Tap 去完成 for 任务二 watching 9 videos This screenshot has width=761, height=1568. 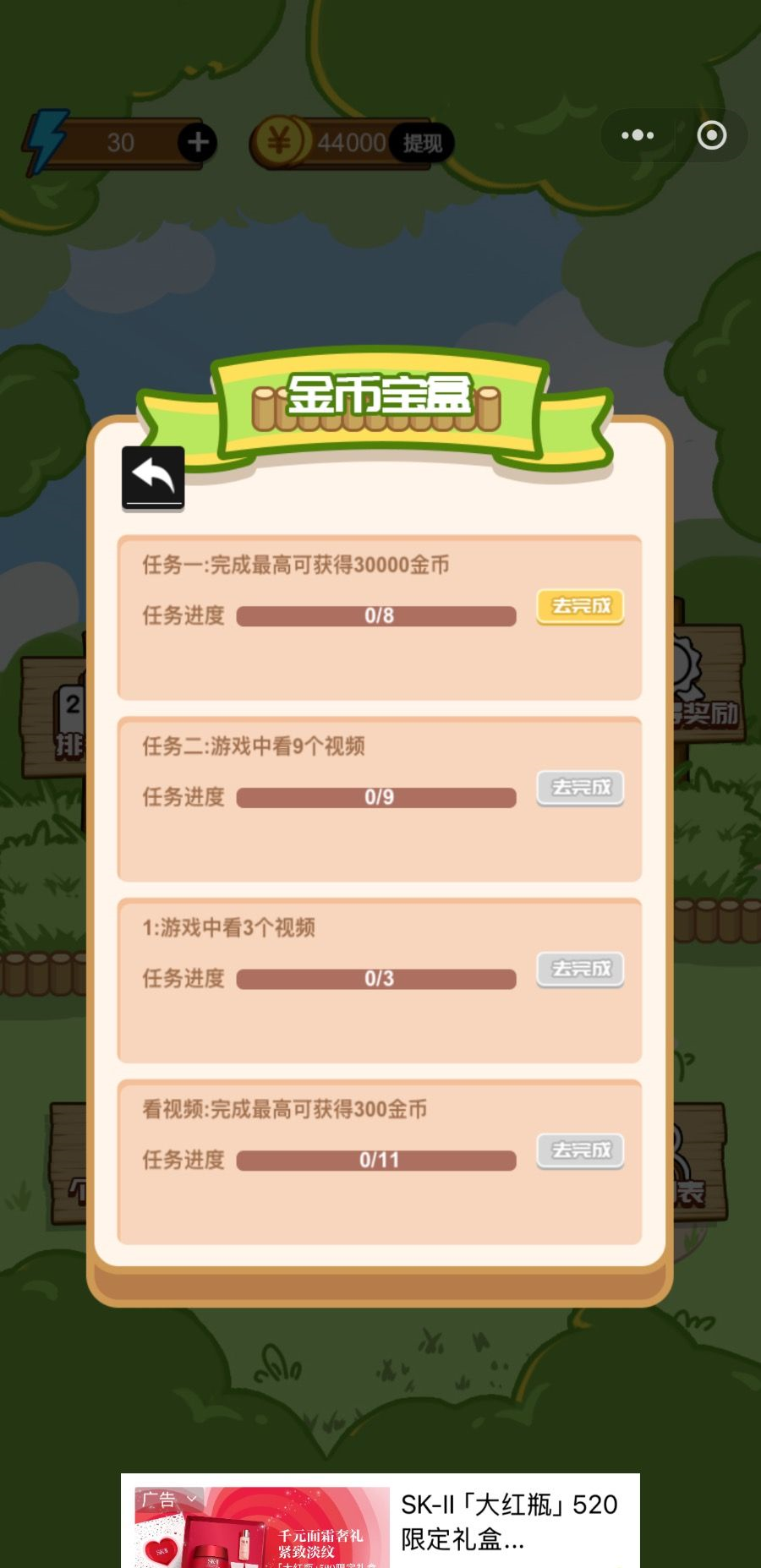click(580, 788)
